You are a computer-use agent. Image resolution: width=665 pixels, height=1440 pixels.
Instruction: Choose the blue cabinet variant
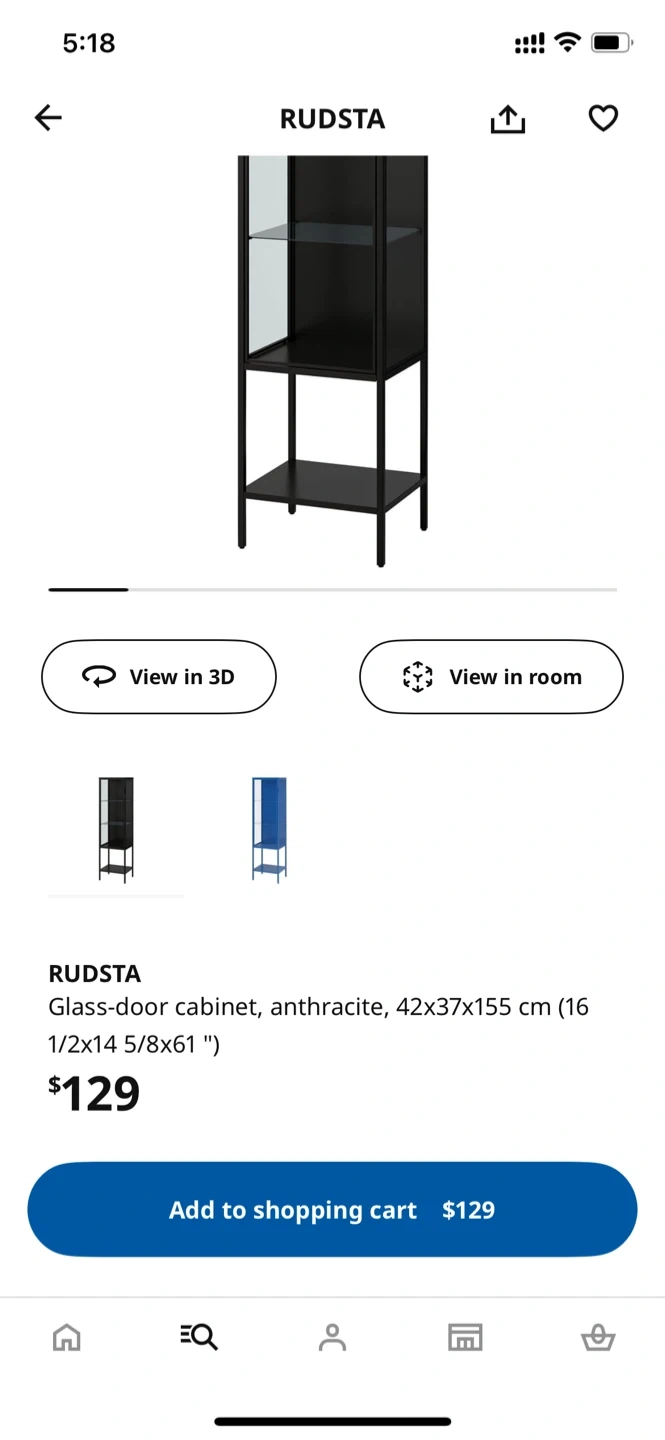coord(269,829)
